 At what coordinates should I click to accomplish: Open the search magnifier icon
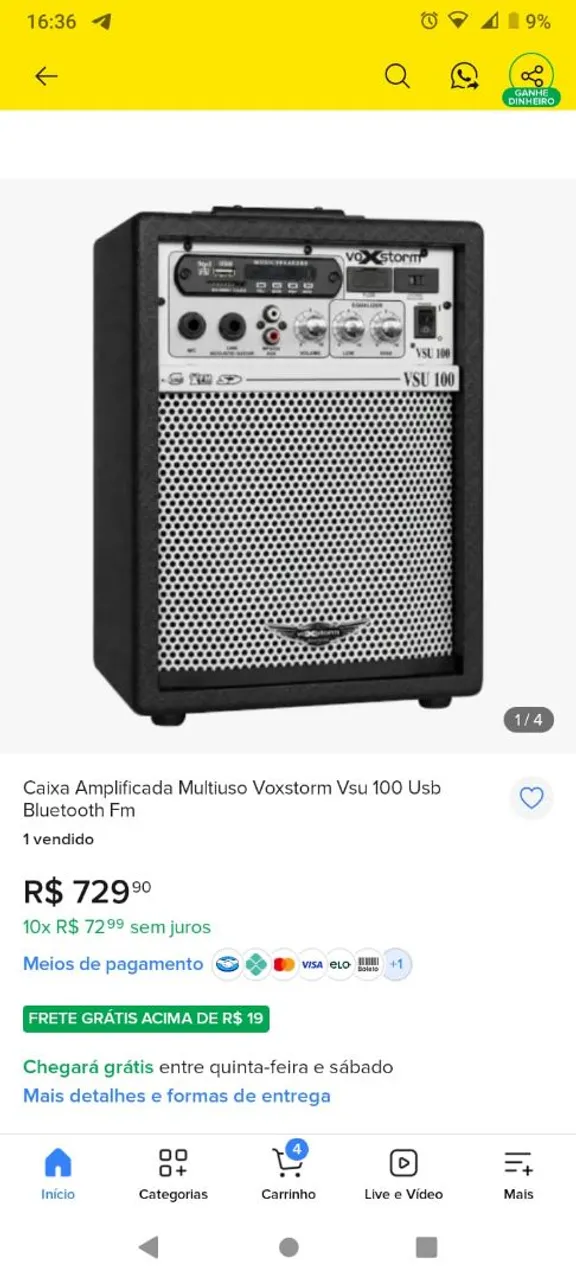pyautogui.click(x=397, y=76)
